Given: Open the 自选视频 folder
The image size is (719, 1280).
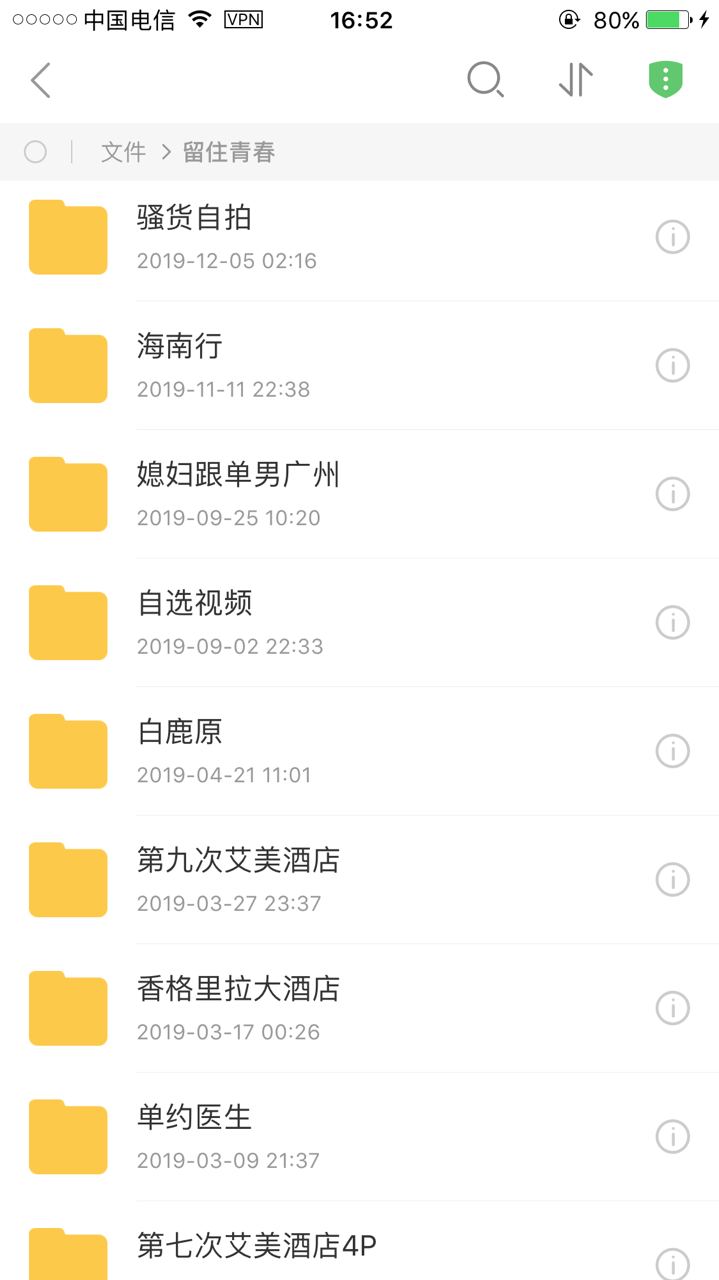Looking at the screenshot, I should point(195,622).
